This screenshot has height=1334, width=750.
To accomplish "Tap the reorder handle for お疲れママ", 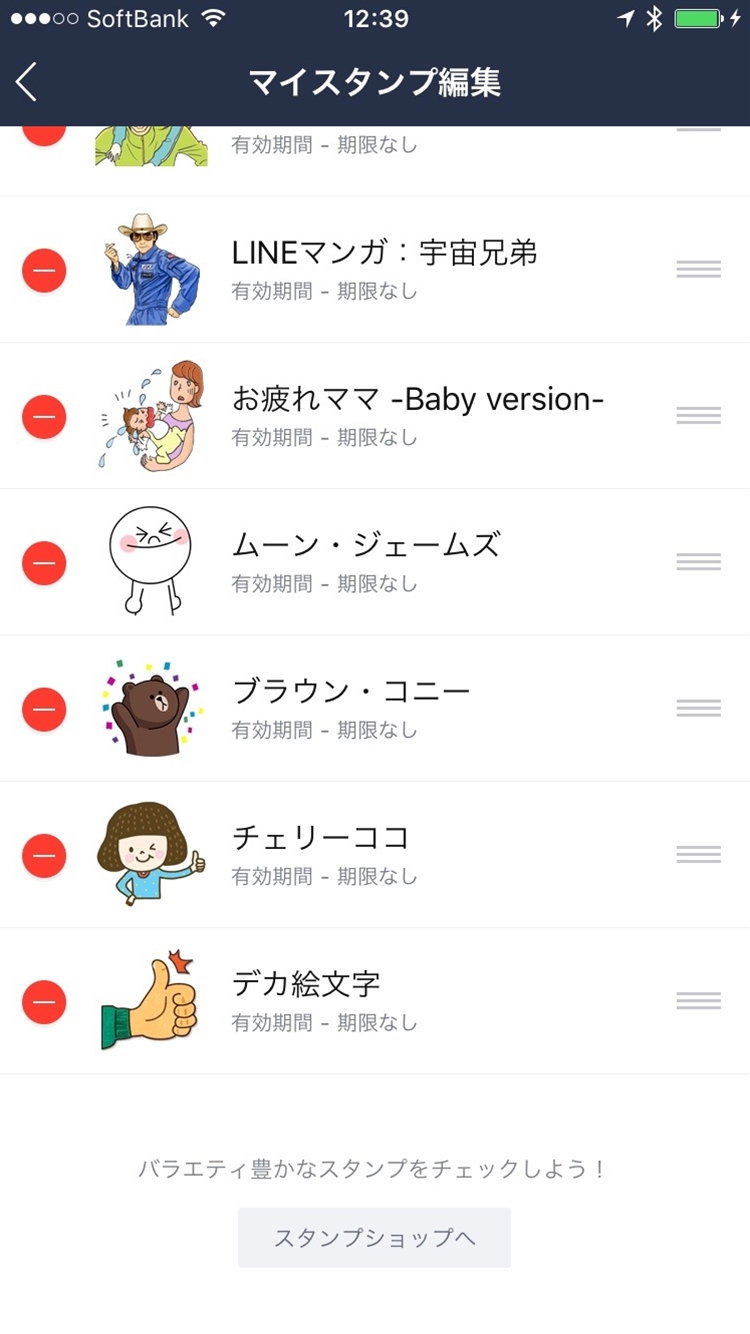I will 698,415.
